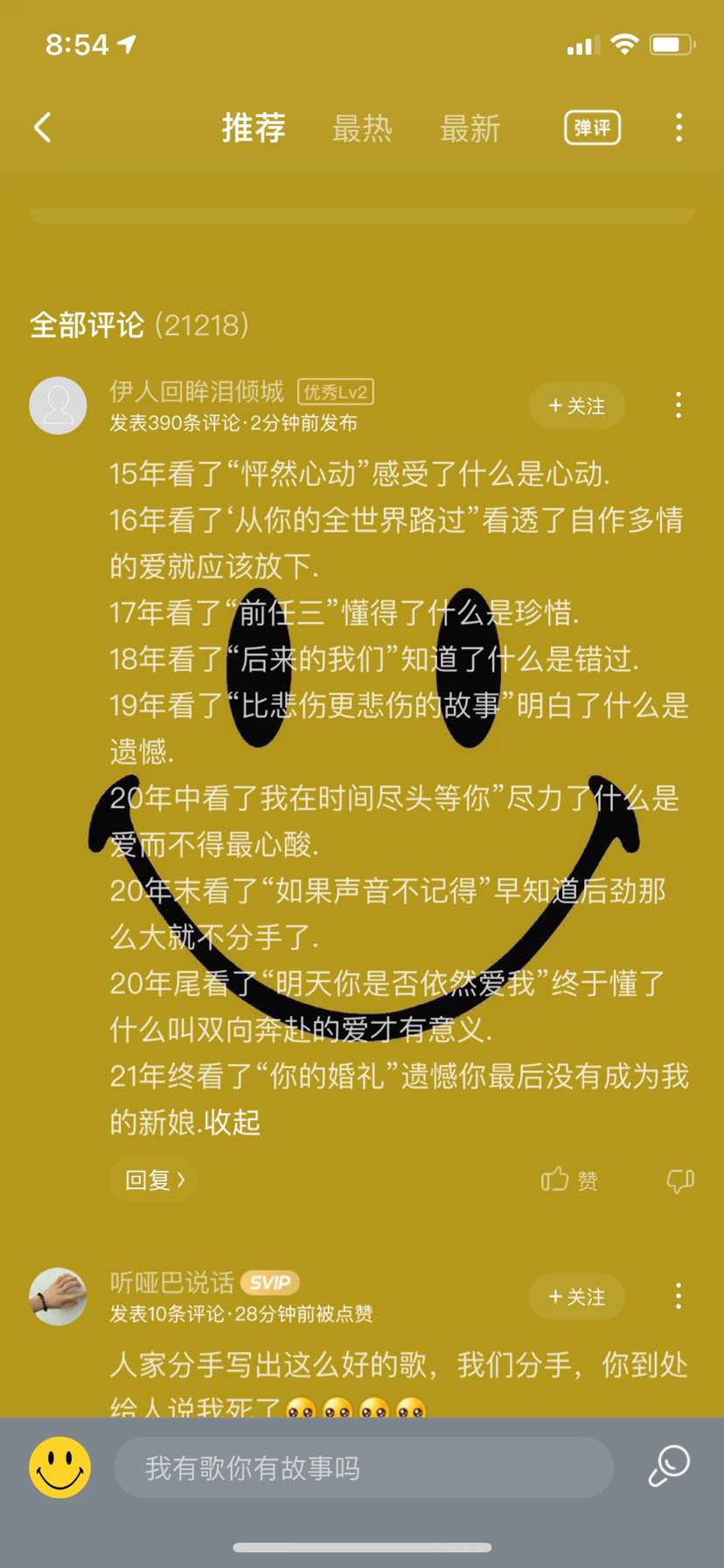
Task: Tap the comment field 我有歌你有故事吗
Action: tap(363, 1467)
